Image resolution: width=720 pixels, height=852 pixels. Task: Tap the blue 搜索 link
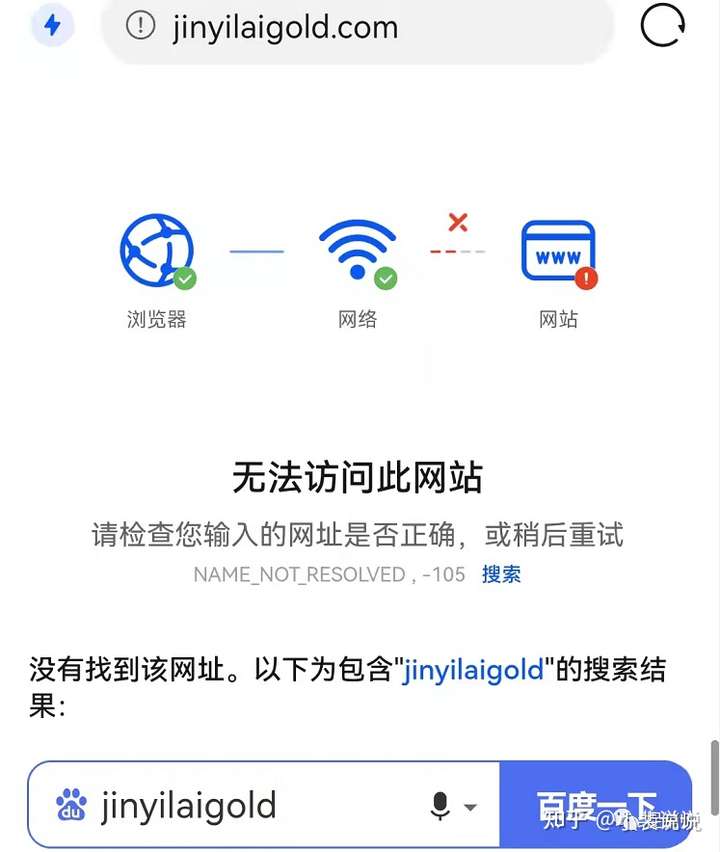click(x=501, y=574)
